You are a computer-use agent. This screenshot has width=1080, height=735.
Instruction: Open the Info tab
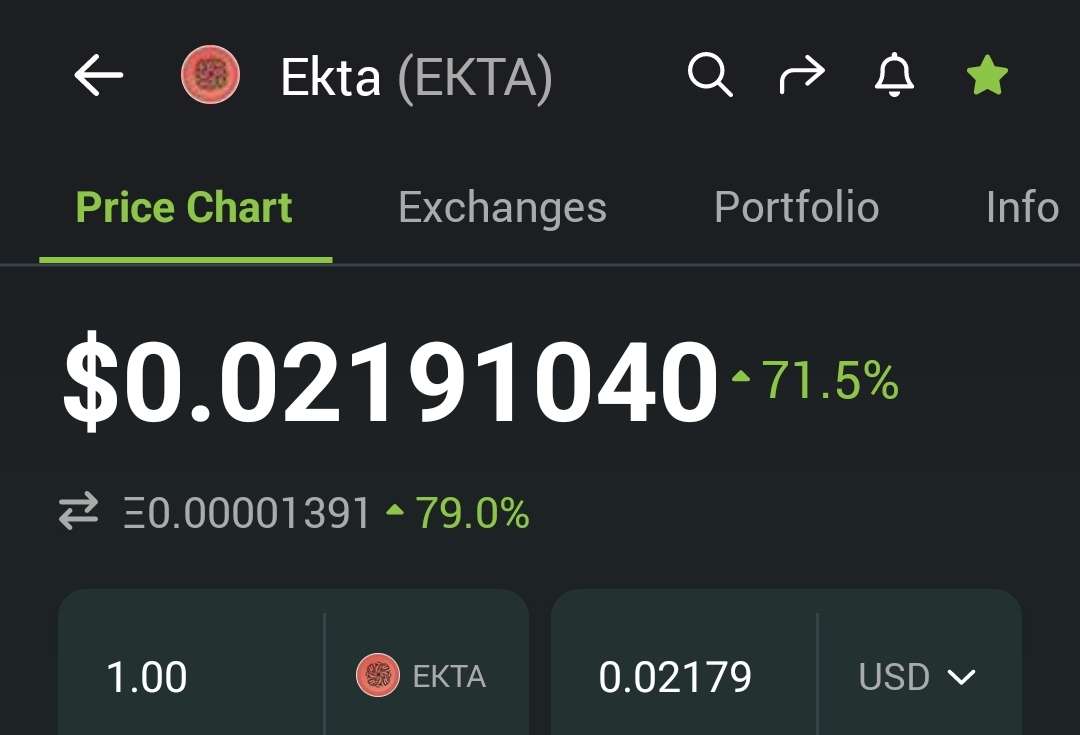[x=1022, y=208]
